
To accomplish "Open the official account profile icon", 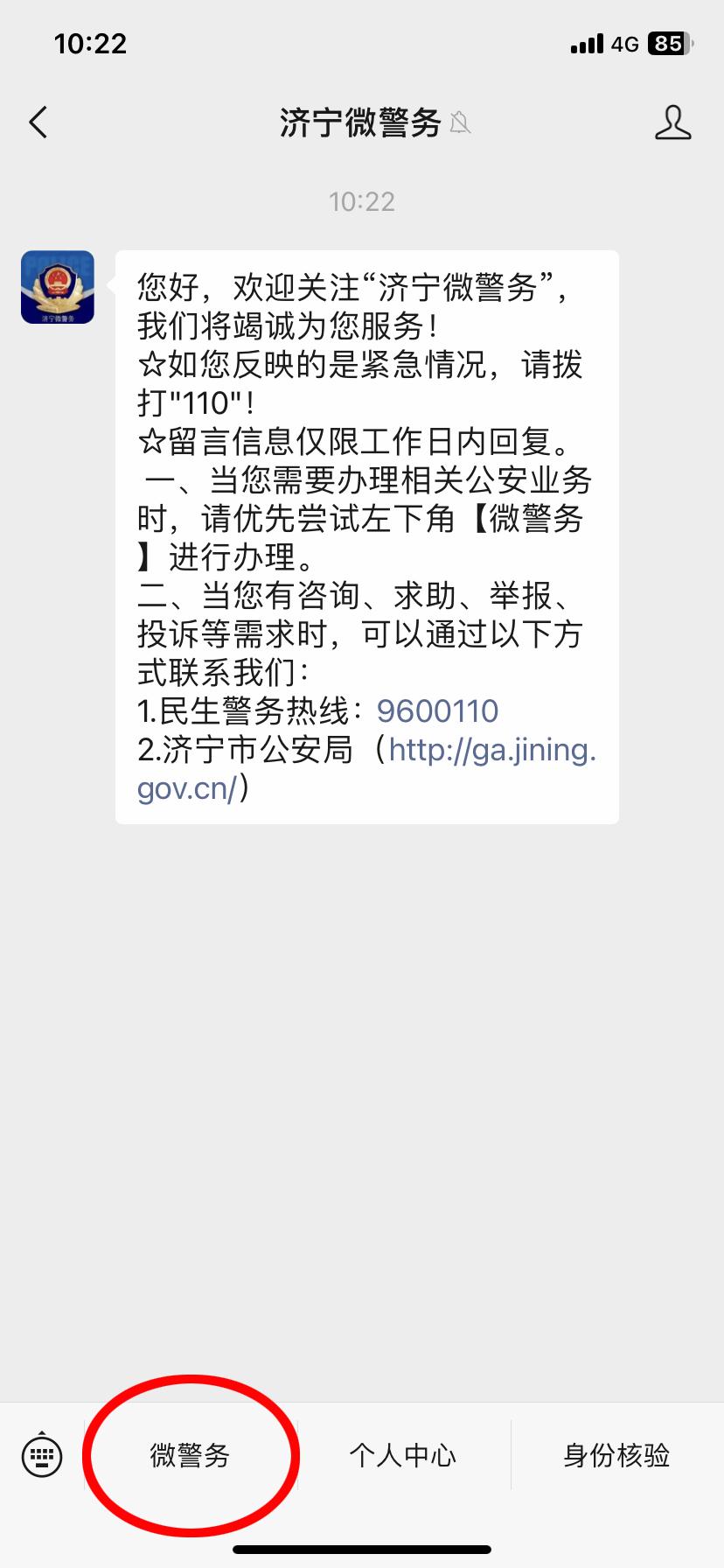I will click(x=674, y=122).
